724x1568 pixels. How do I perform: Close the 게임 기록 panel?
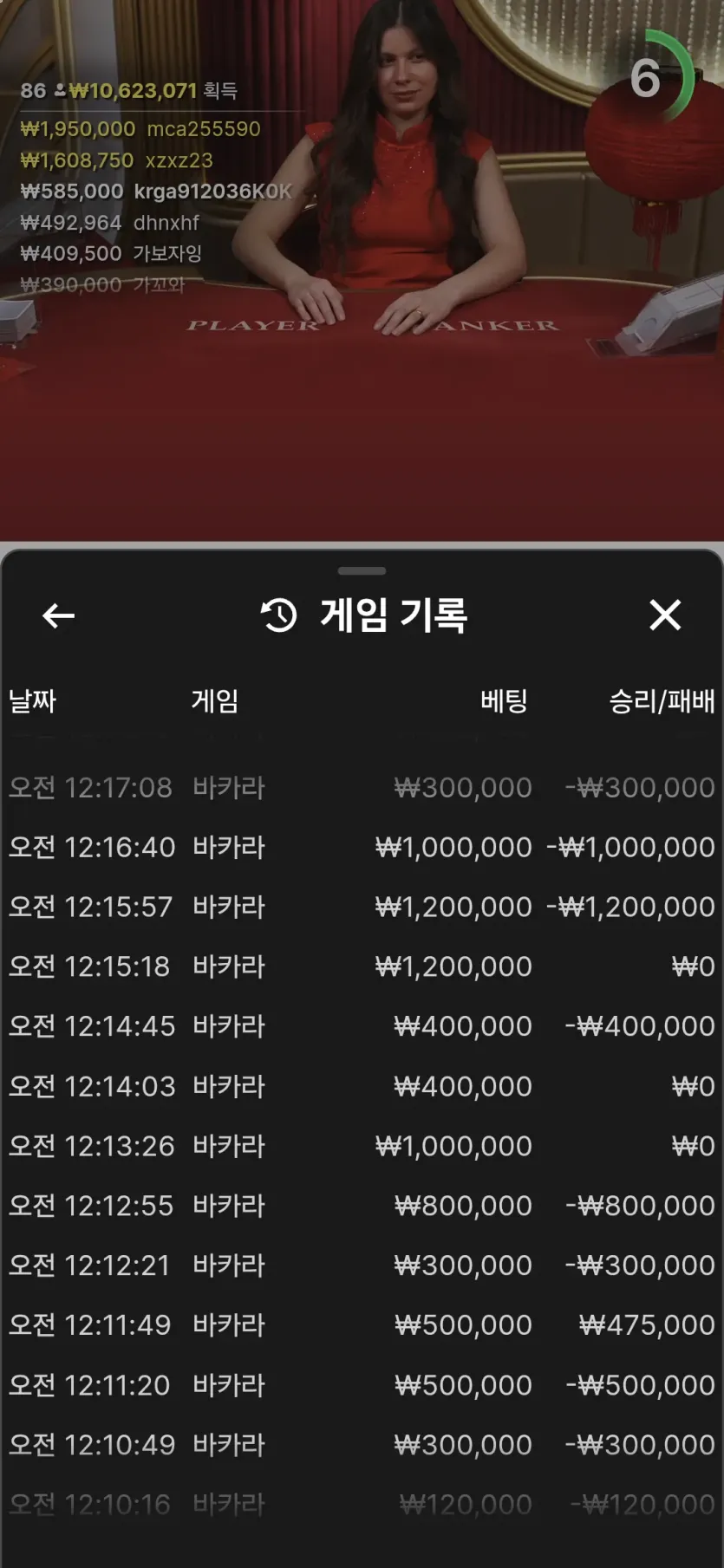pyautogui.click(x=665, y=615)
